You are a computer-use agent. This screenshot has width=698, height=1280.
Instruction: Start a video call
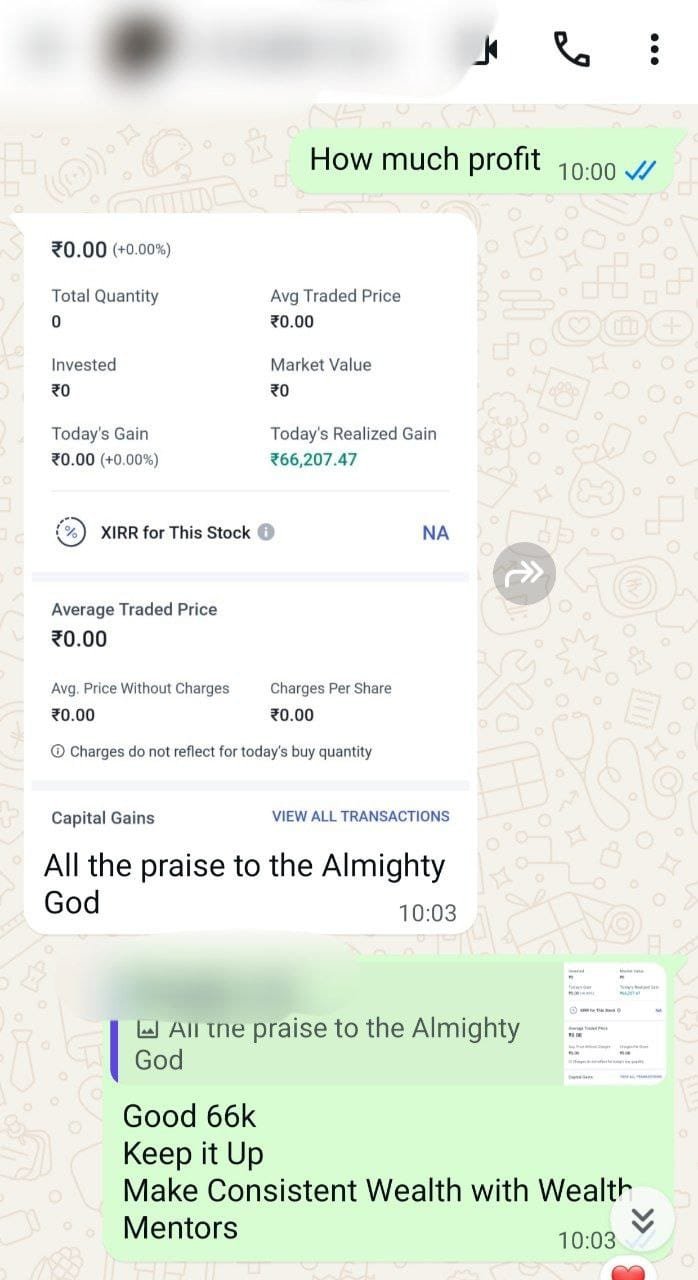click(485, 49)
